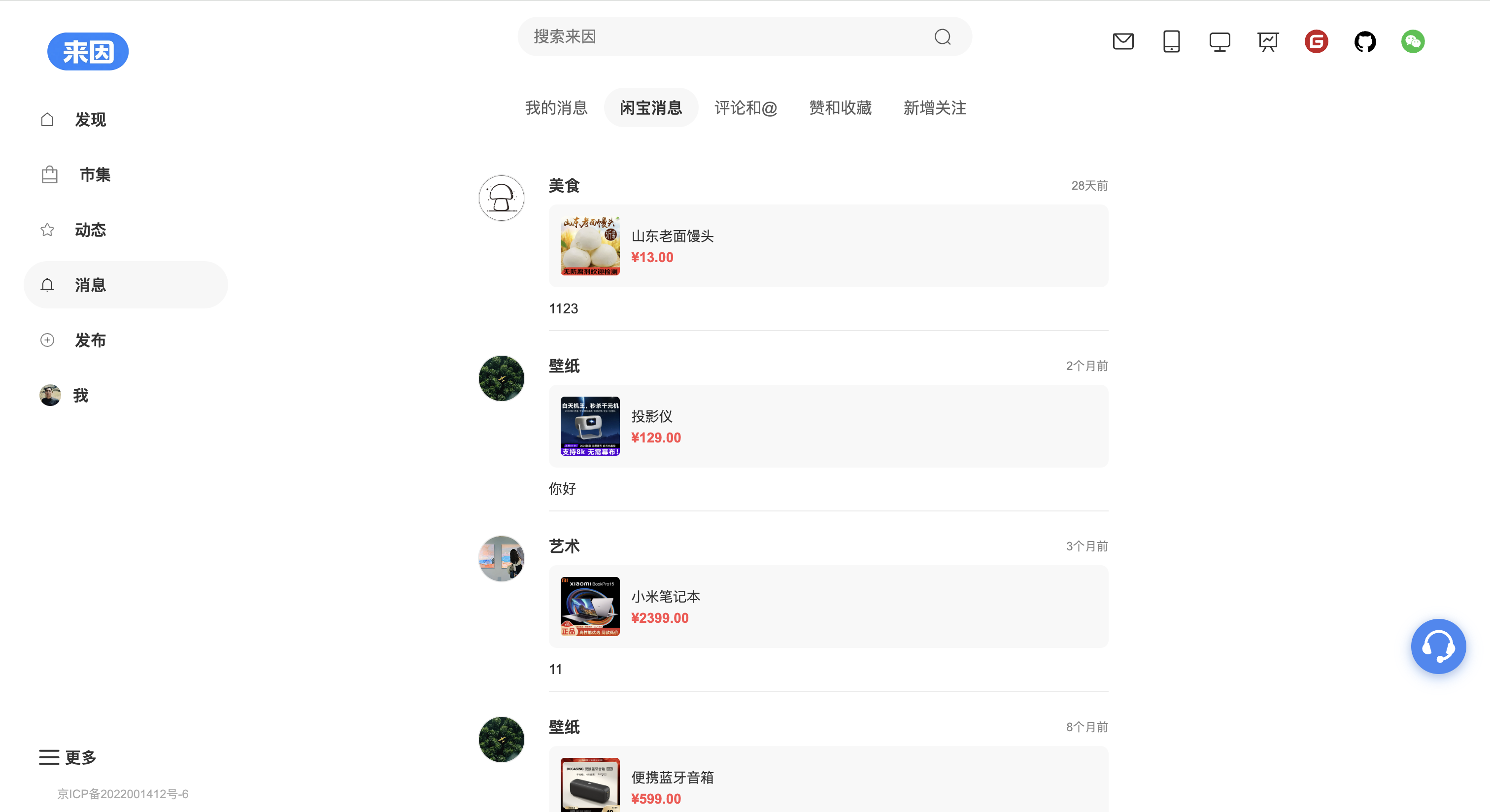Switch to 赞和收藏 tab
The image size is (1490, 812).
[840, 108]
